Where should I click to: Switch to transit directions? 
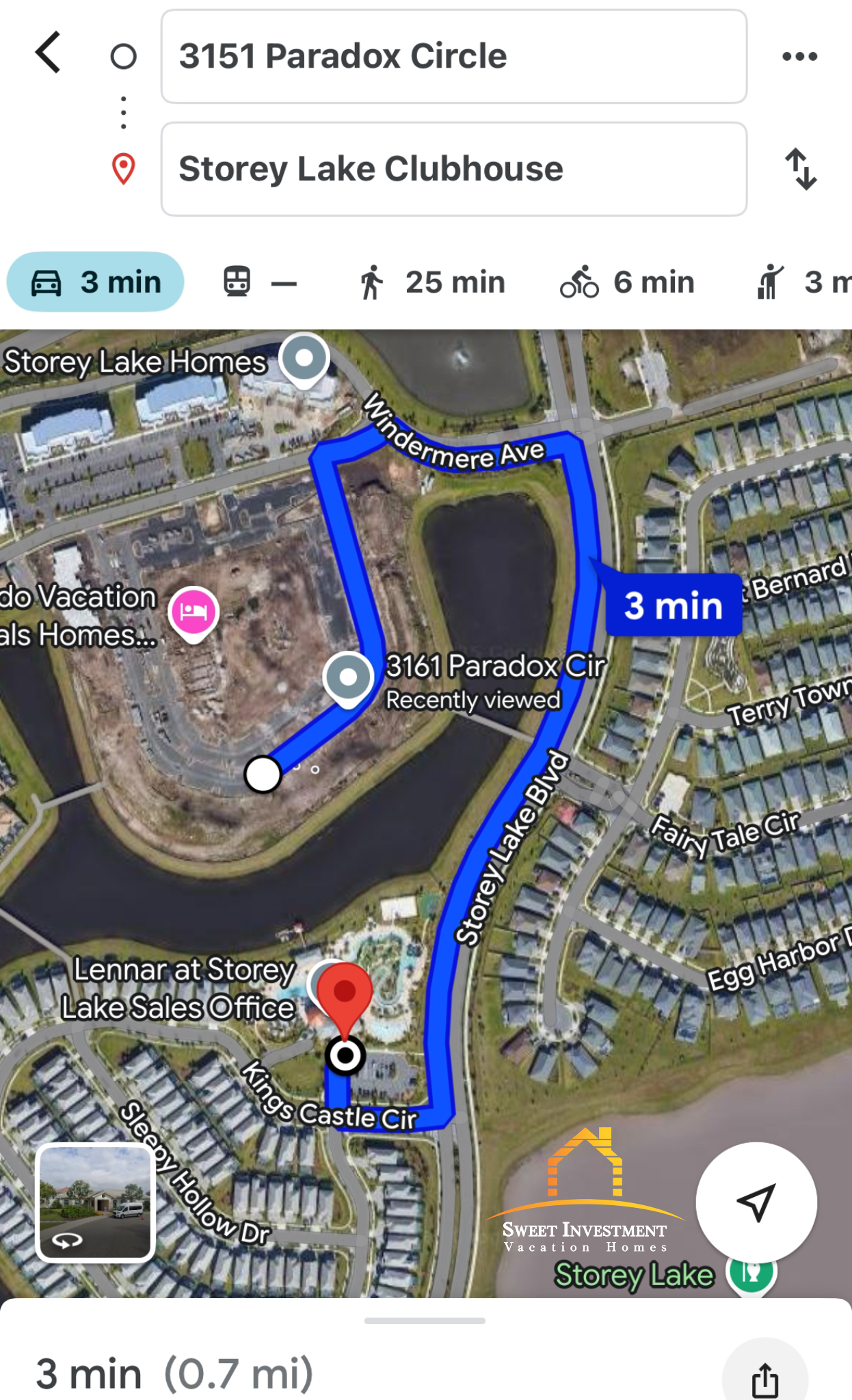click(x=260, y=282)
